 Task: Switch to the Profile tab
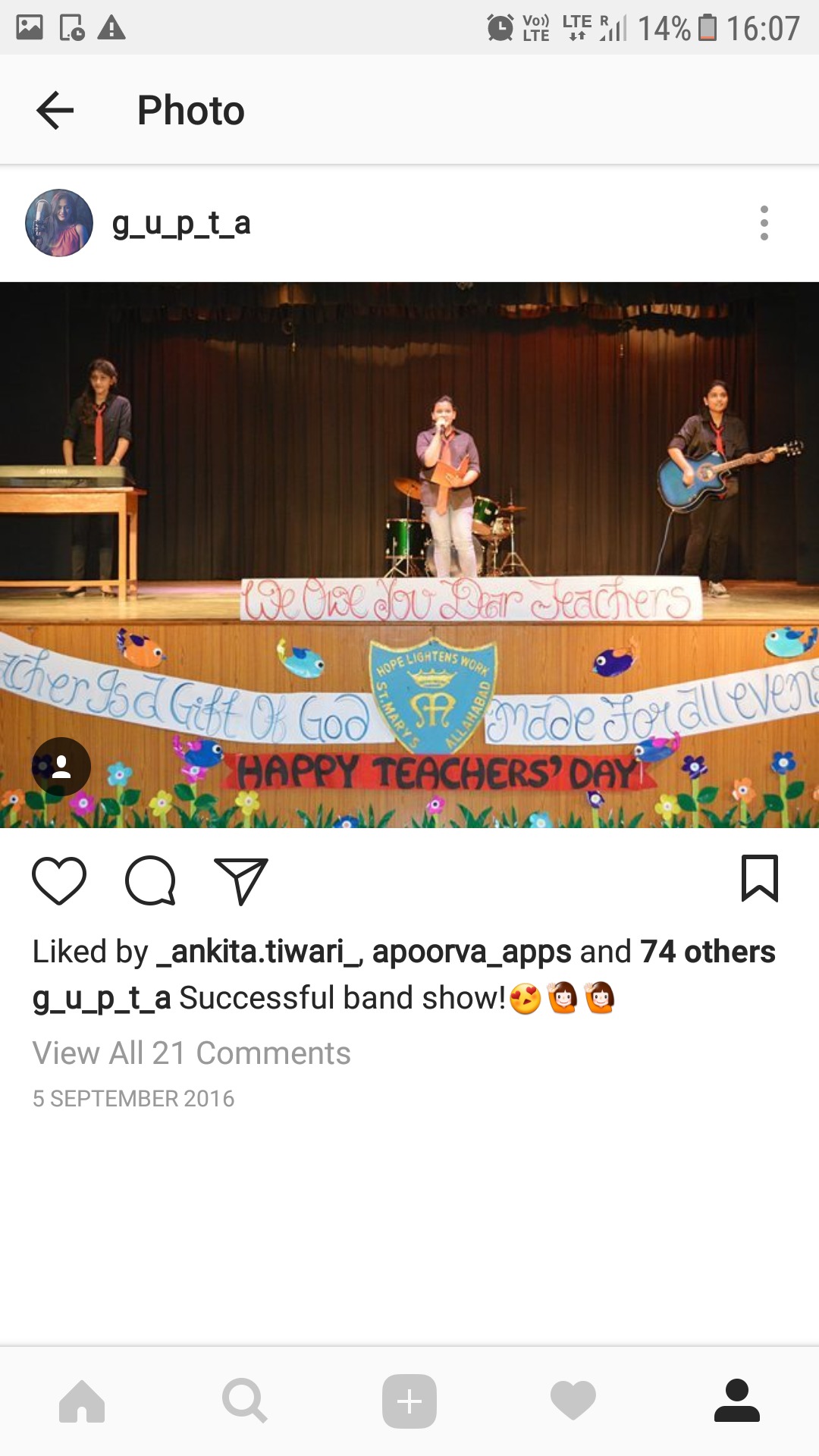click(736, 1401)
